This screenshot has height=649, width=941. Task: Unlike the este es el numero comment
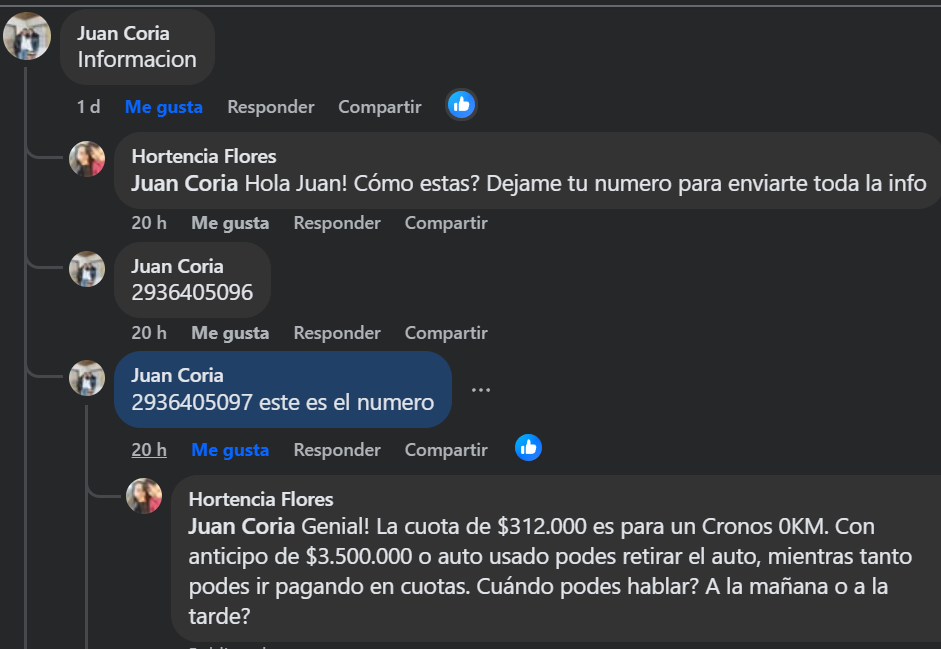(230, 450)
